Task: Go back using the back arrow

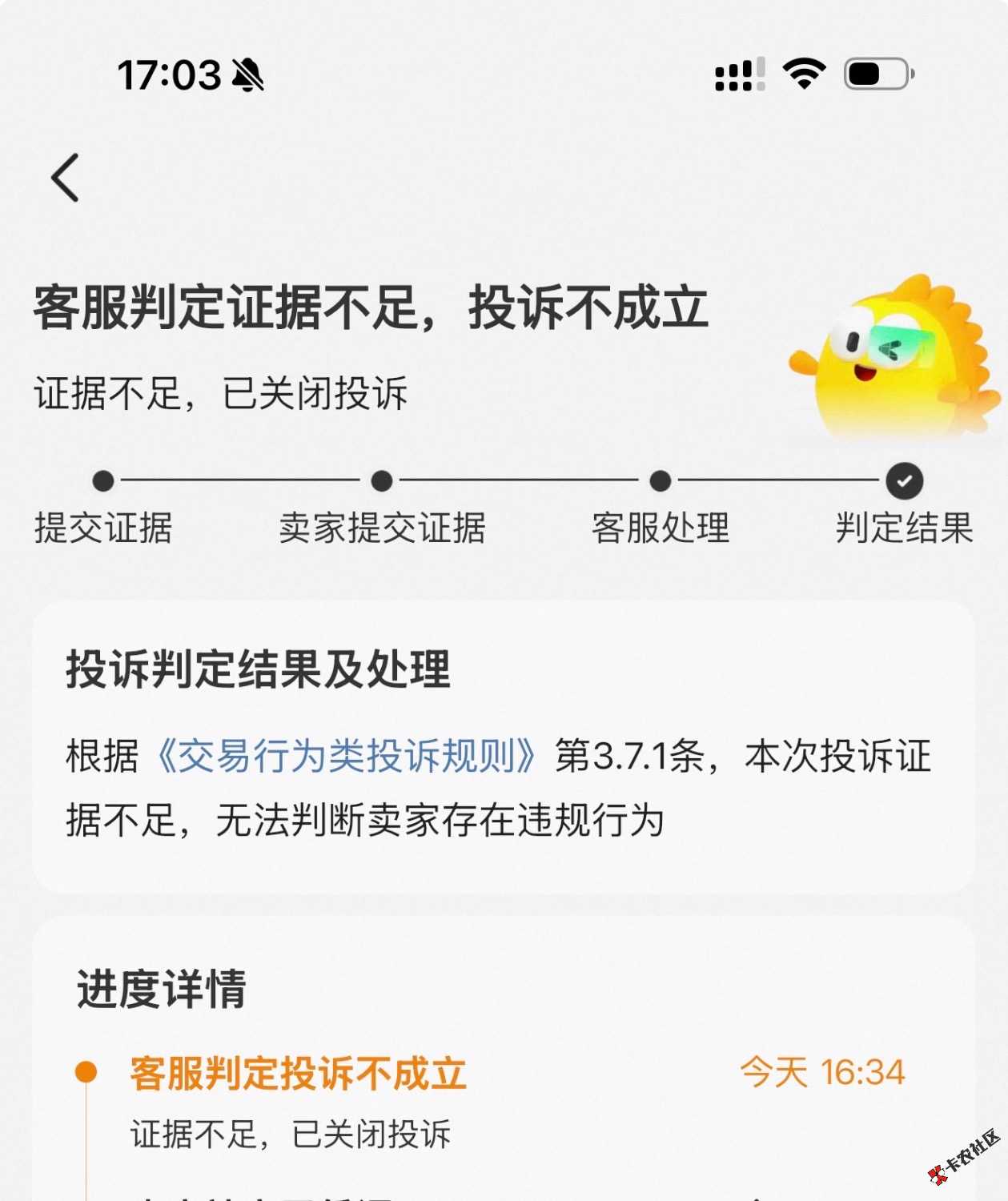Action: tap(66, 178)
